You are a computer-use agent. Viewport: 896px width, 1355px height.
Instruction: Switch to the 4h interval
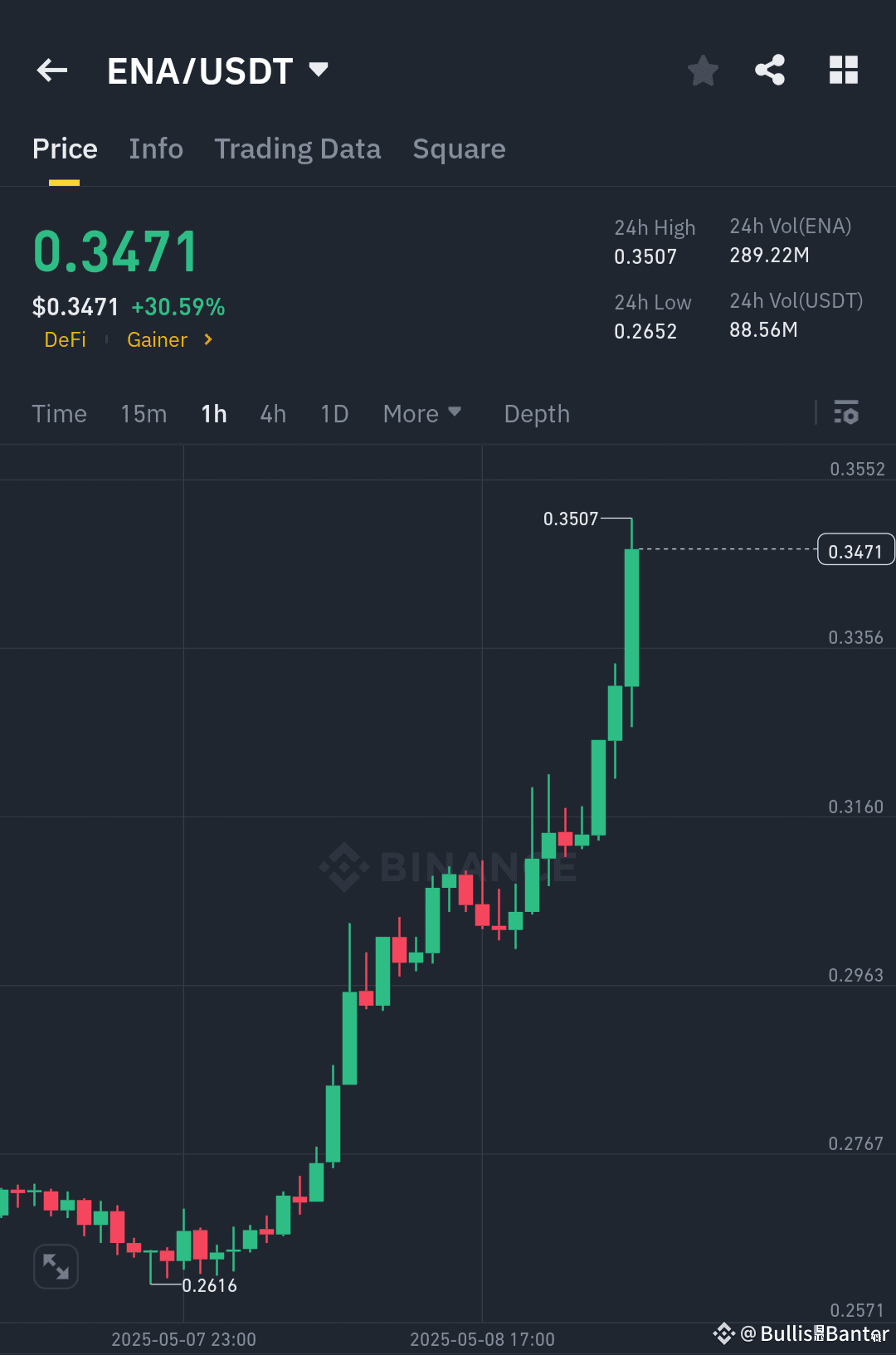pos(272,413)
